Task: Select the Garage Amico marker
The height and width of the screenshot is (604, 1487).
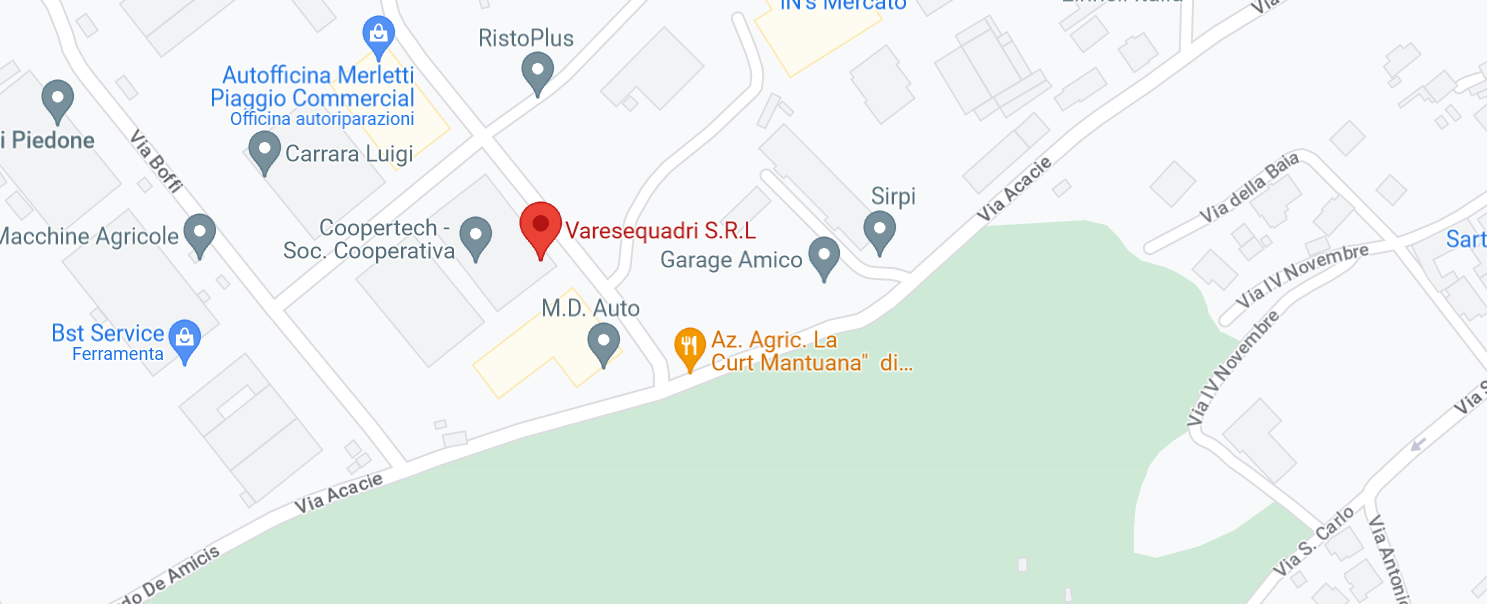Action: pyautogui.click(x=824, y=256)
